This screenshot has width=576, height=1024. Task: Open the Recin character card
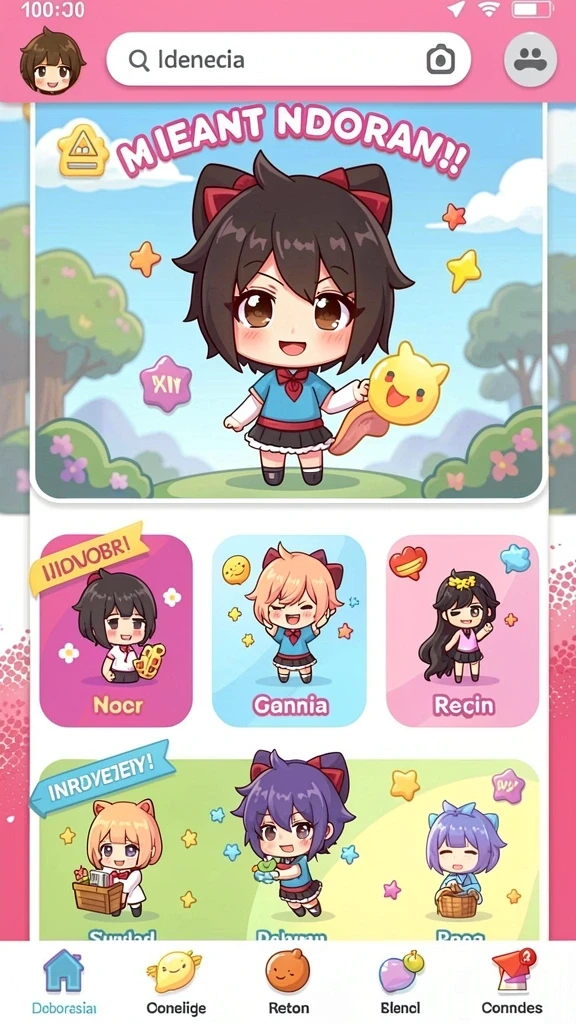pos(463,630)
